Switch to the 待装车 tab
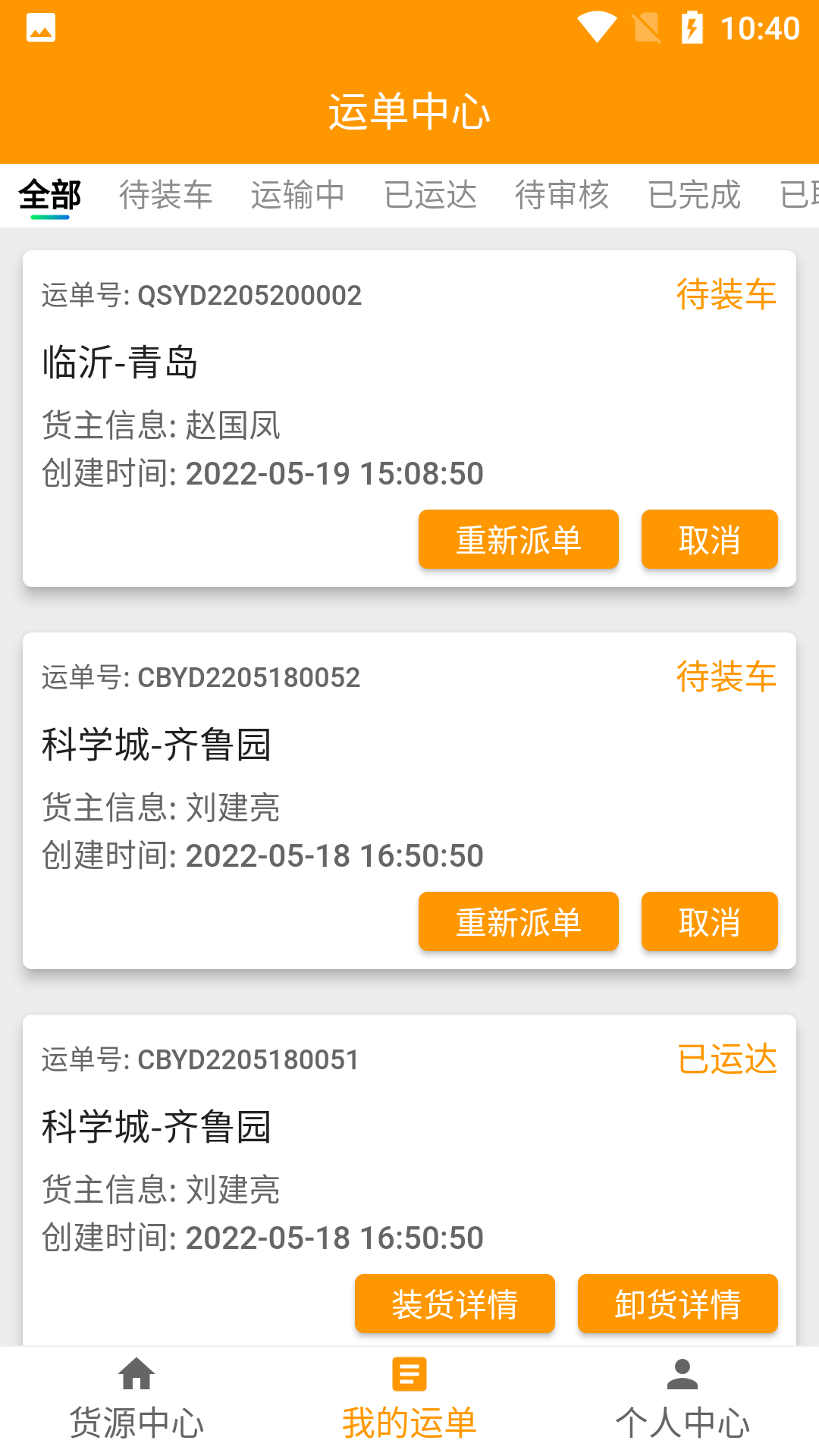The height and width of the screenshot is (1456, 819). [166, 195]
